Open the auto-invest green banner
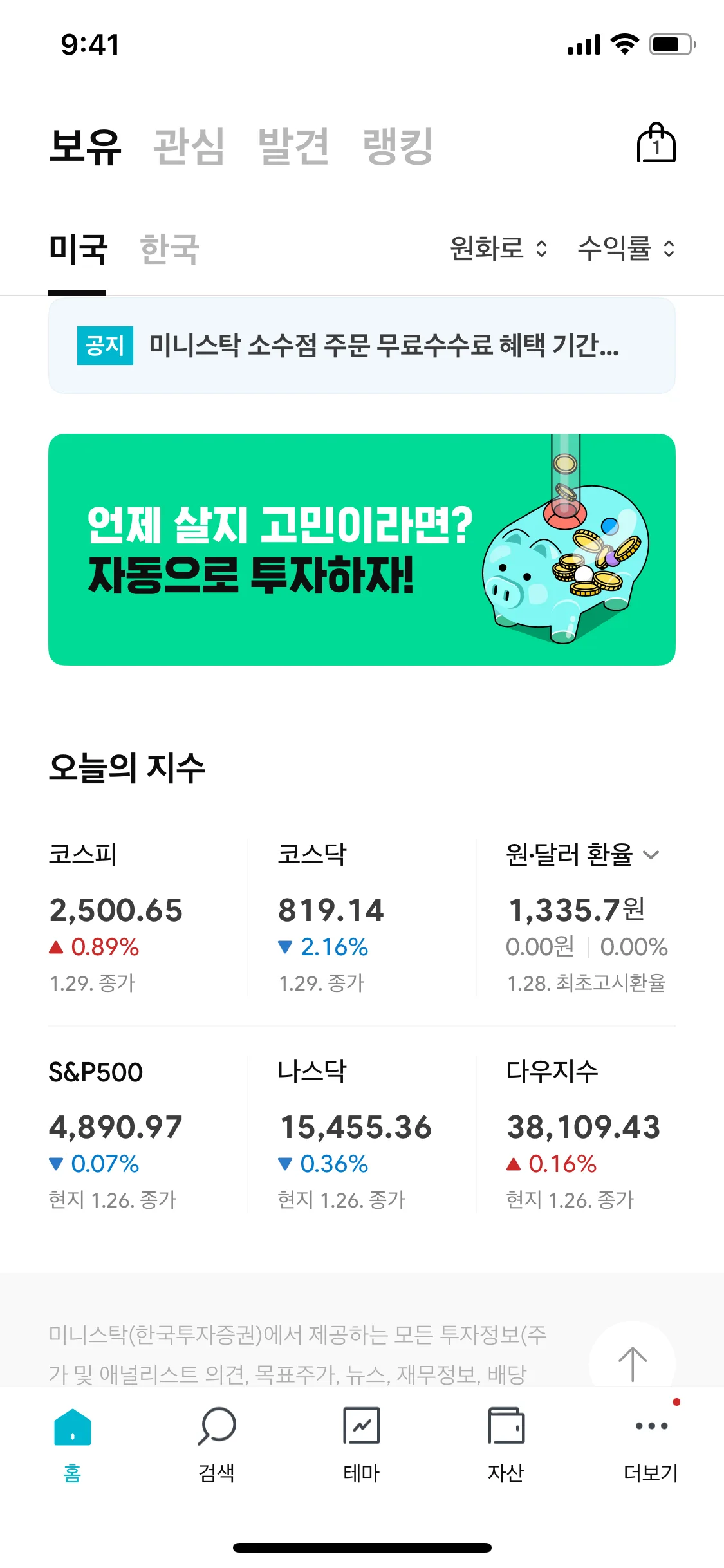 click(x=362, y=549)
